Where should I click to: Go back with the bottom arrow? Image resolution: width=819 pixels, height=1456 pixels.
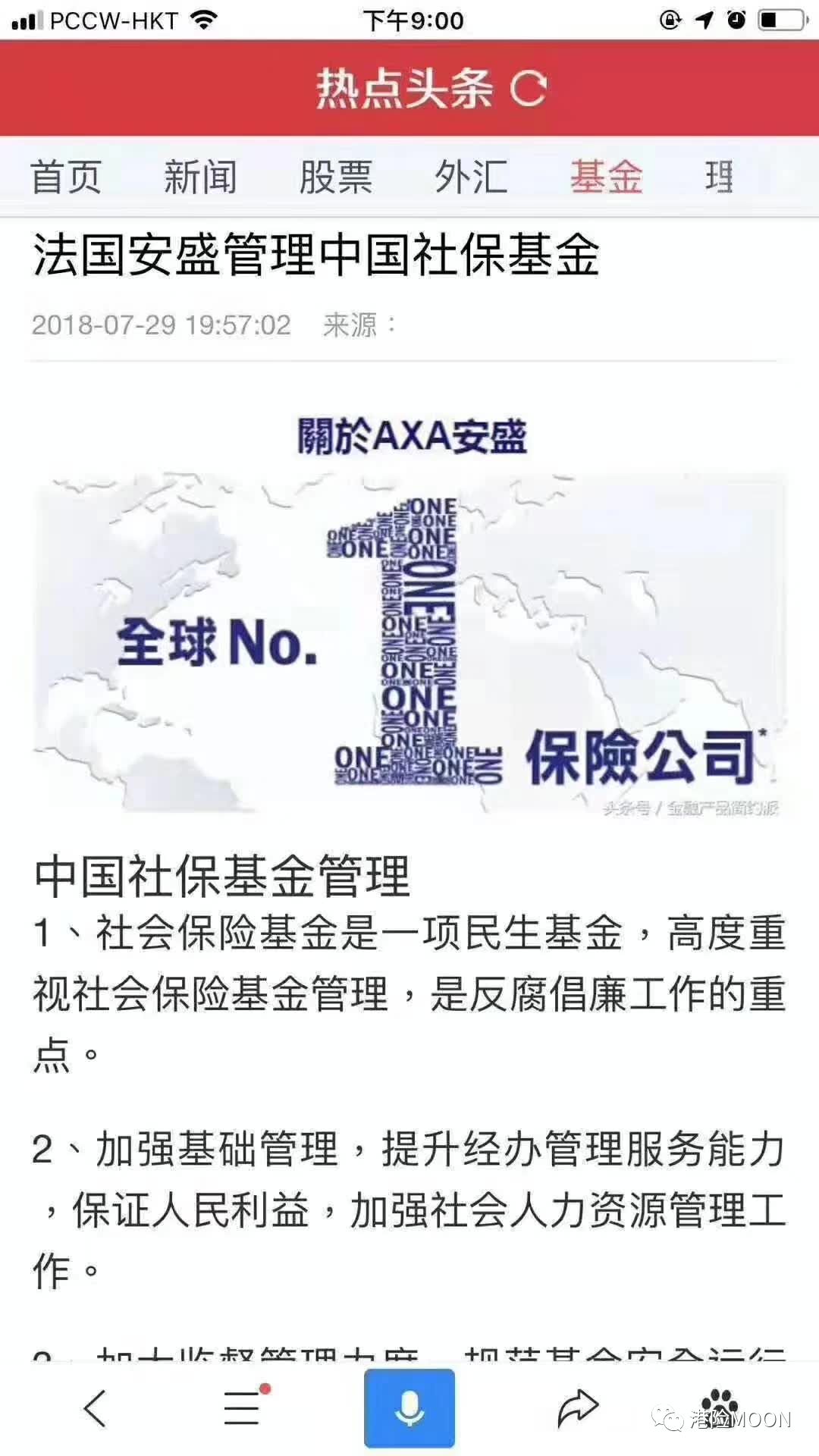click(x=95, y=1409)
